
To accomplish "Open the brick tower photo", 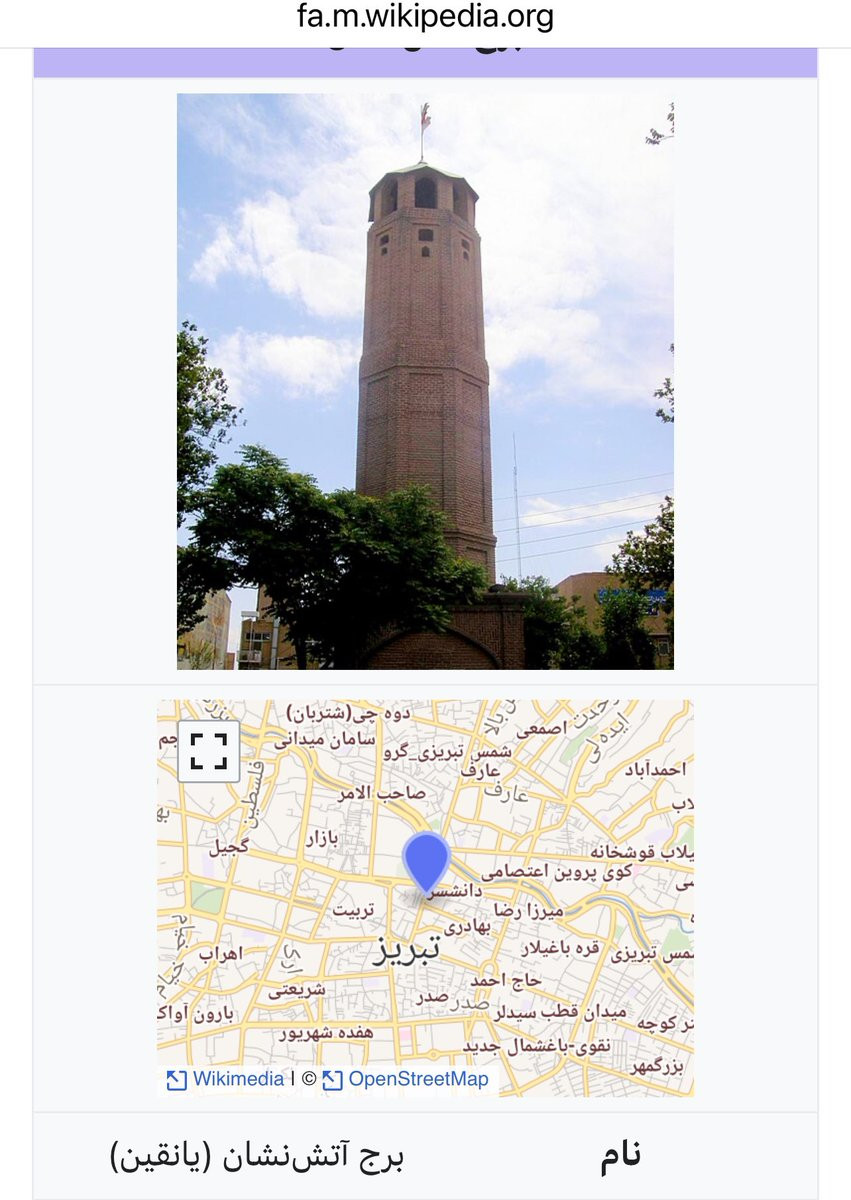I will coord(425,380).
